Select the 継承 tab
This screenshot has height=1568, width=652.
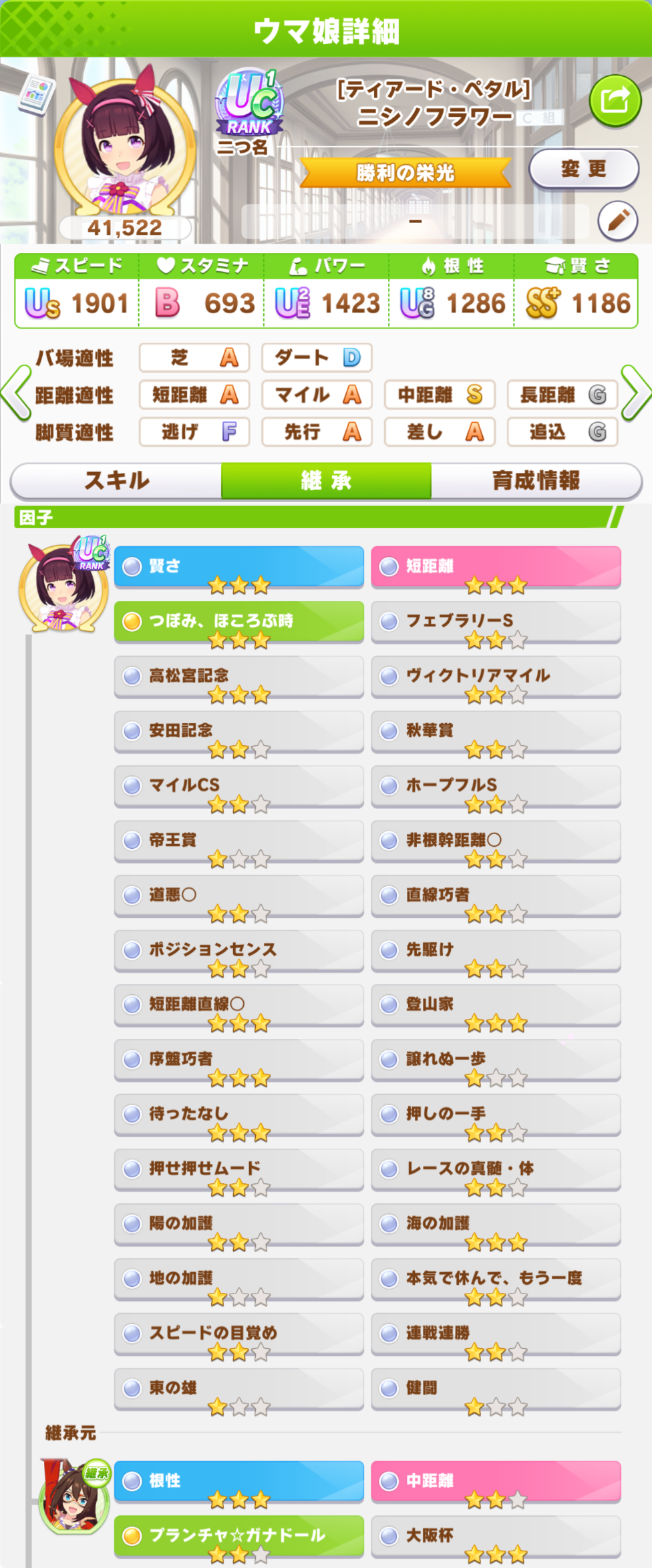click(x=326, y=480)
